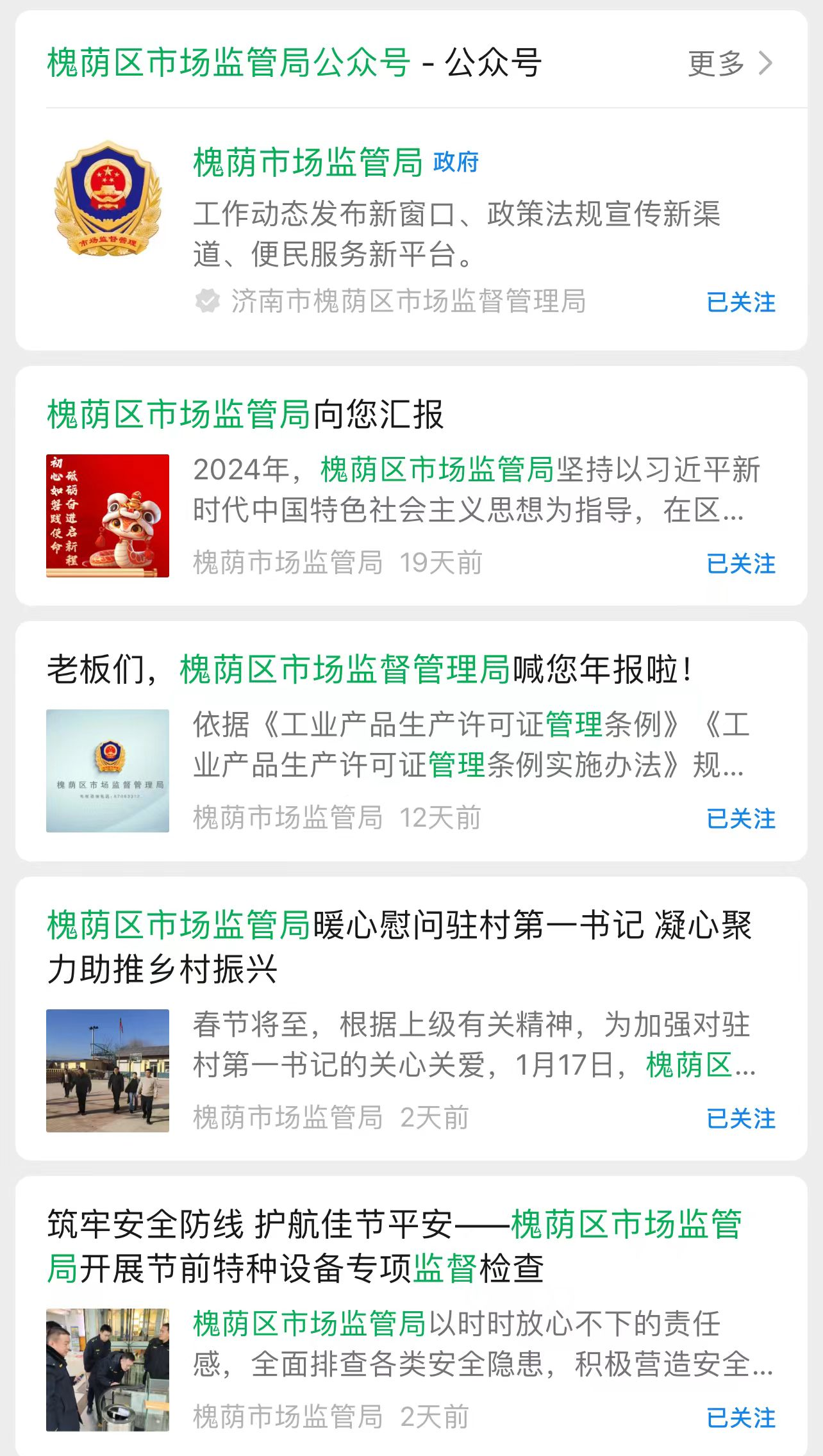
Task: Open the 槐荫市场监管局 official account profile
Action: tap(308, 162)
